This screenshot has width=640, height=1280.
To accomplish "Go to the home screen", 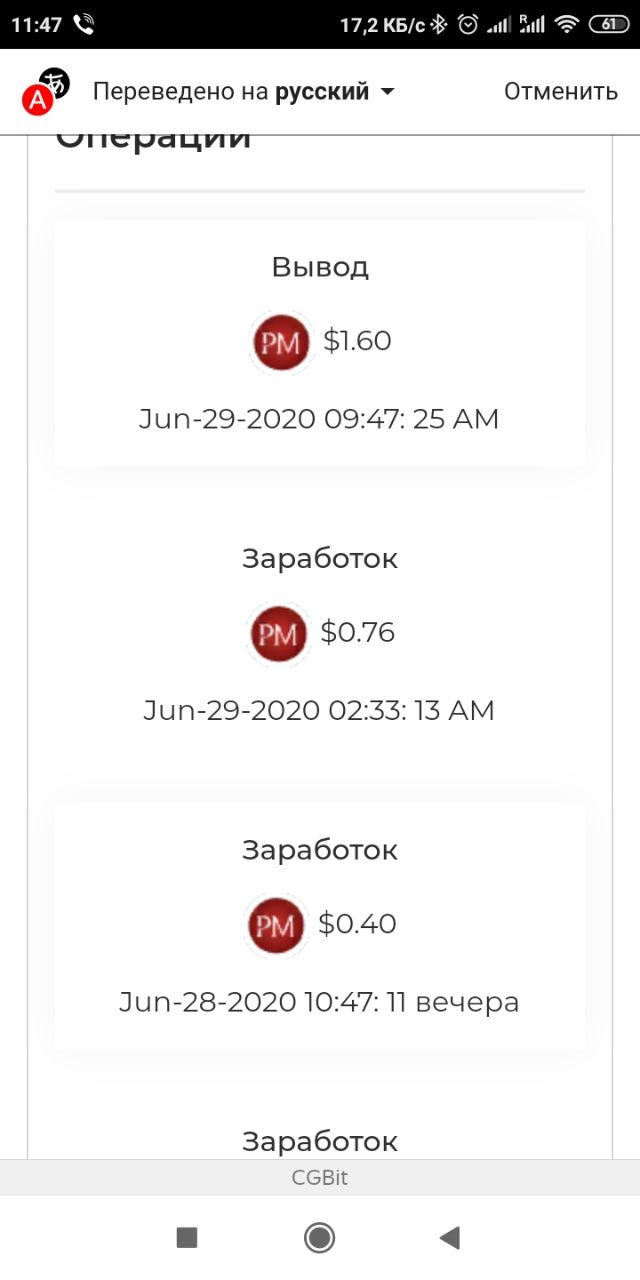I will pyautogui.click(x=319, y=1238).
